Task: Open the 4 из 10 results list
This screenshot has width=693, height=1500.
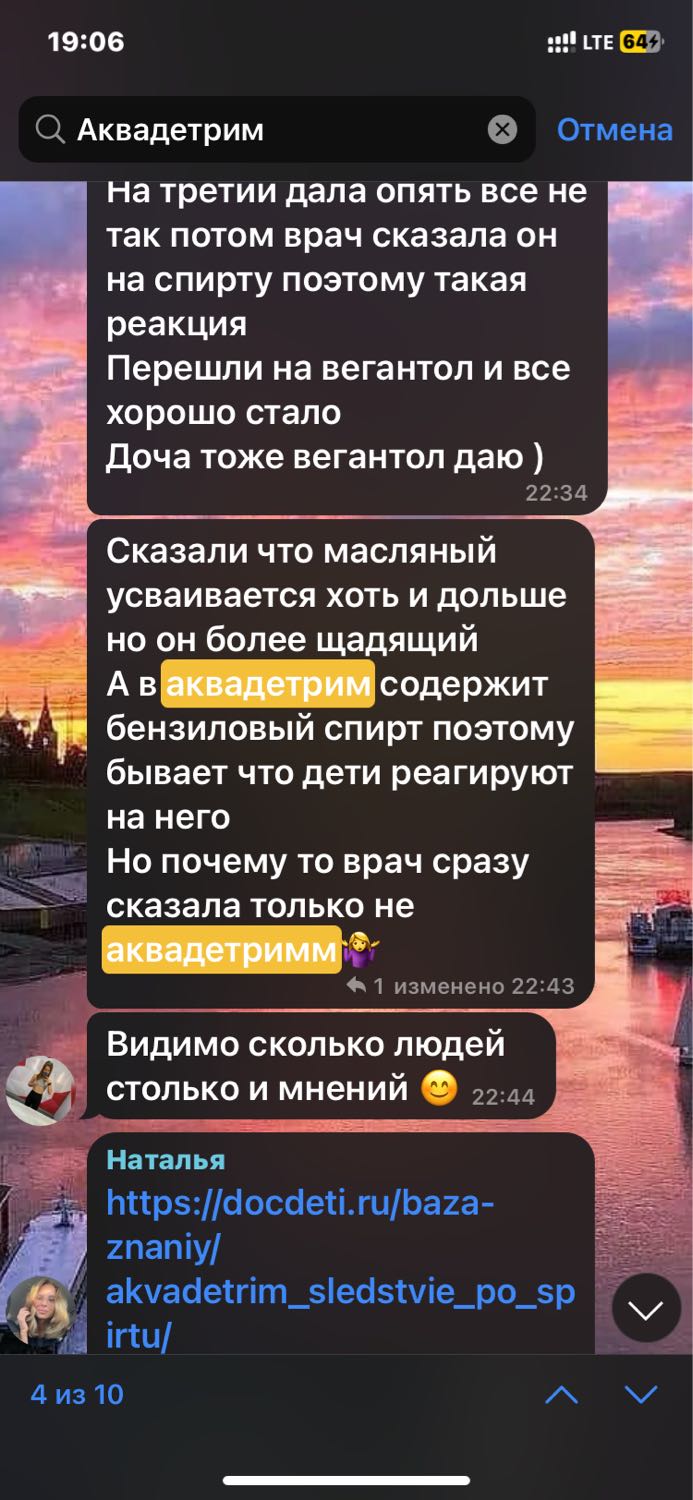Action: pos(77,1394)
